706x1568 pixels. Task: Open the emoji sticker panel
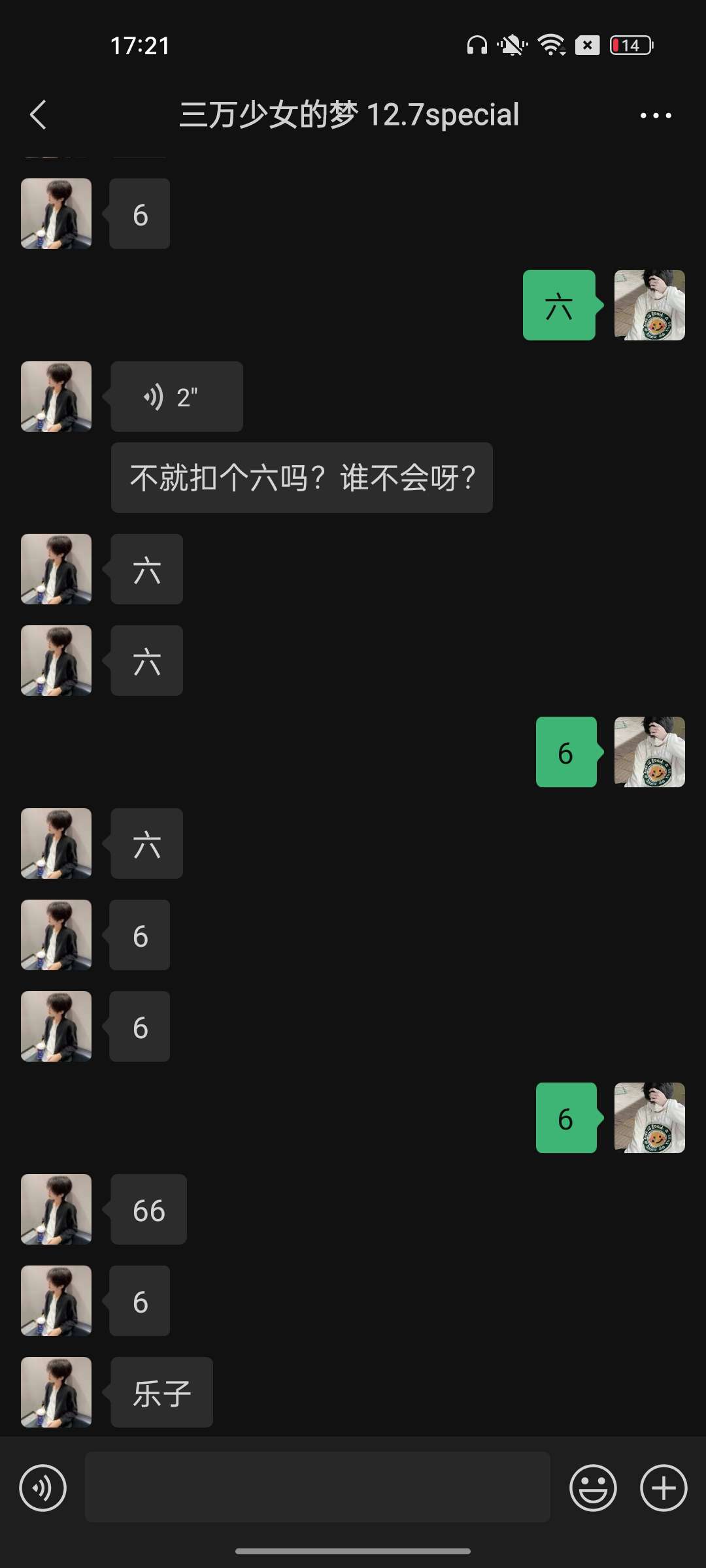(x=593, y=1488)
